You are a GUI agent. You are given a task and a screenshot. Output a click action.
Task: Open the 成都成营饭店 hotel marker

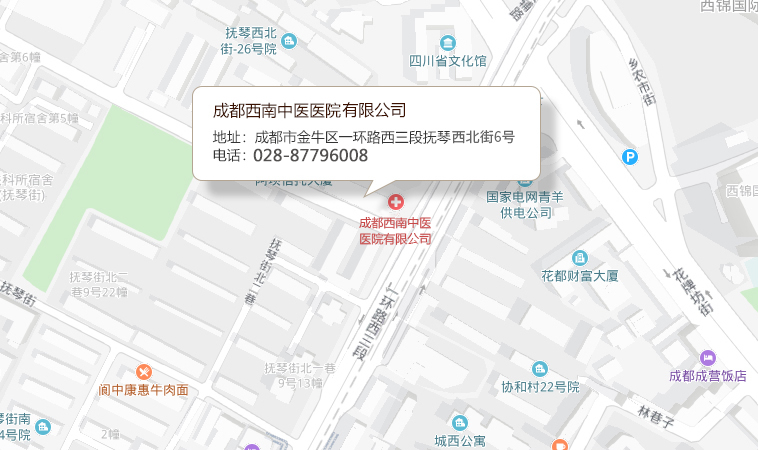(x=708, y=358)
